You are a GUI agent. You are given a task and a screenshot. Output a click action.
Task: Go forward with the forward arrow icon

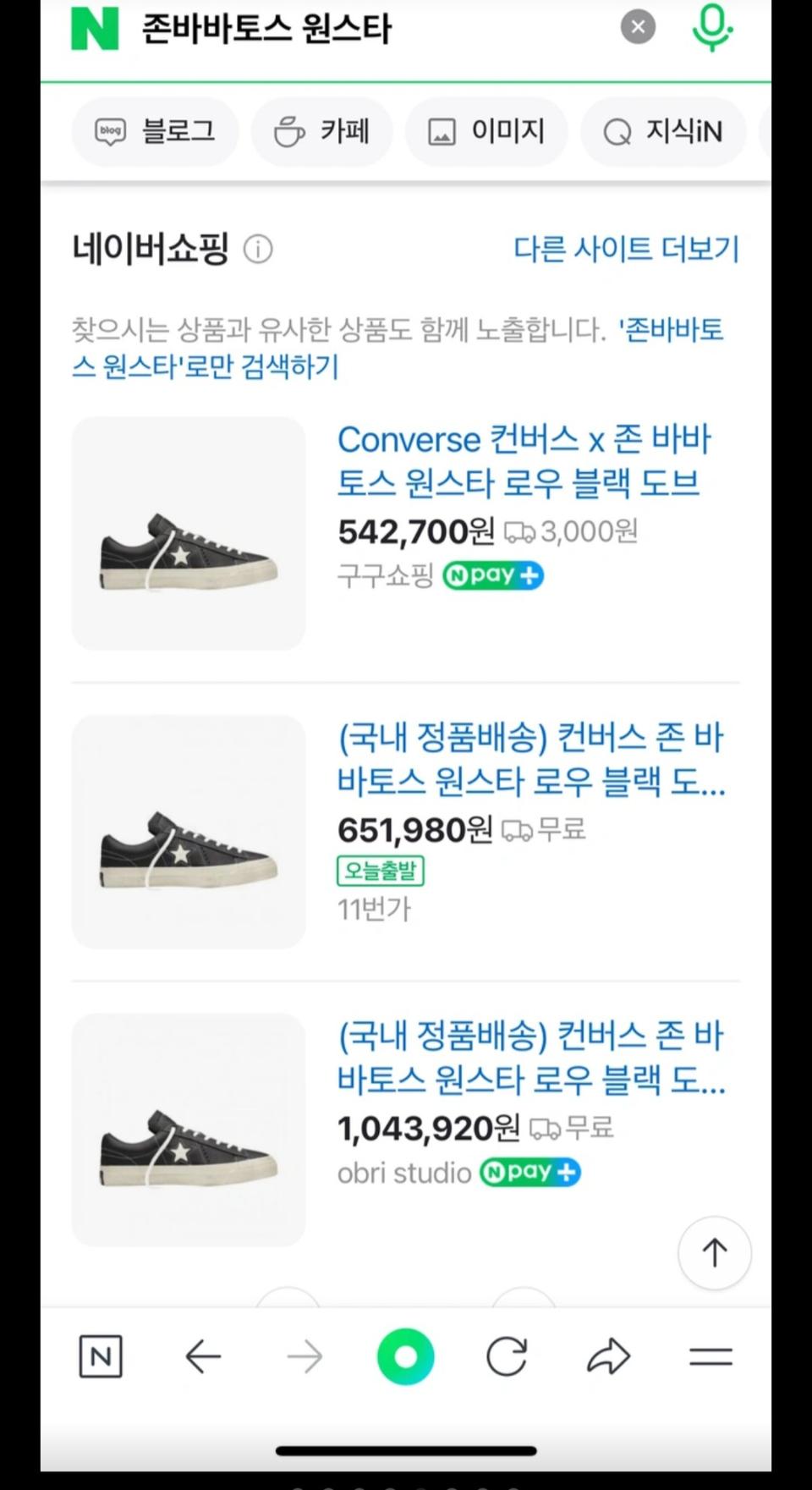(x=304, y=1356)
